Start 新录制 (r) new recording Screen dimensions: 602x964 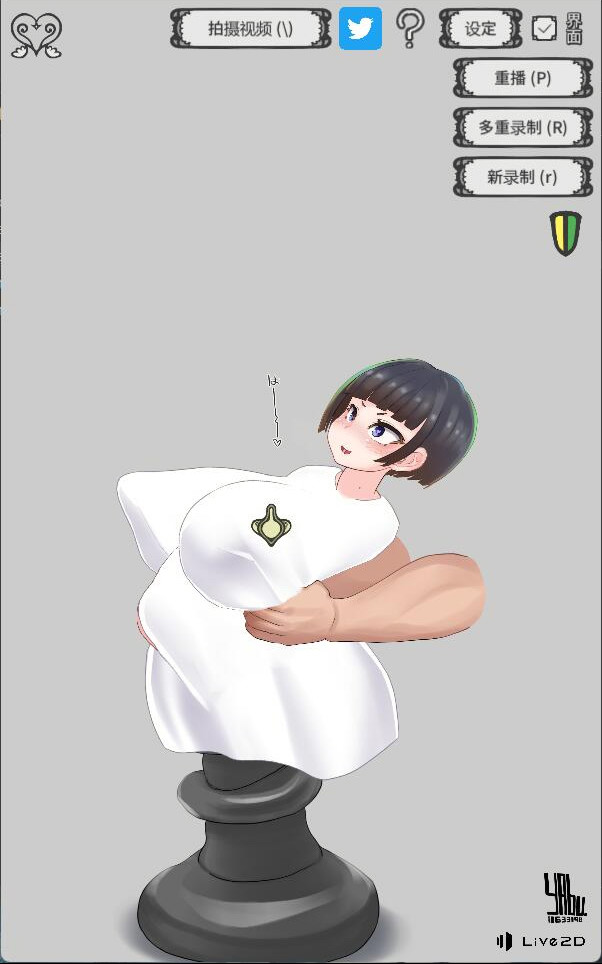click(522, 177)
